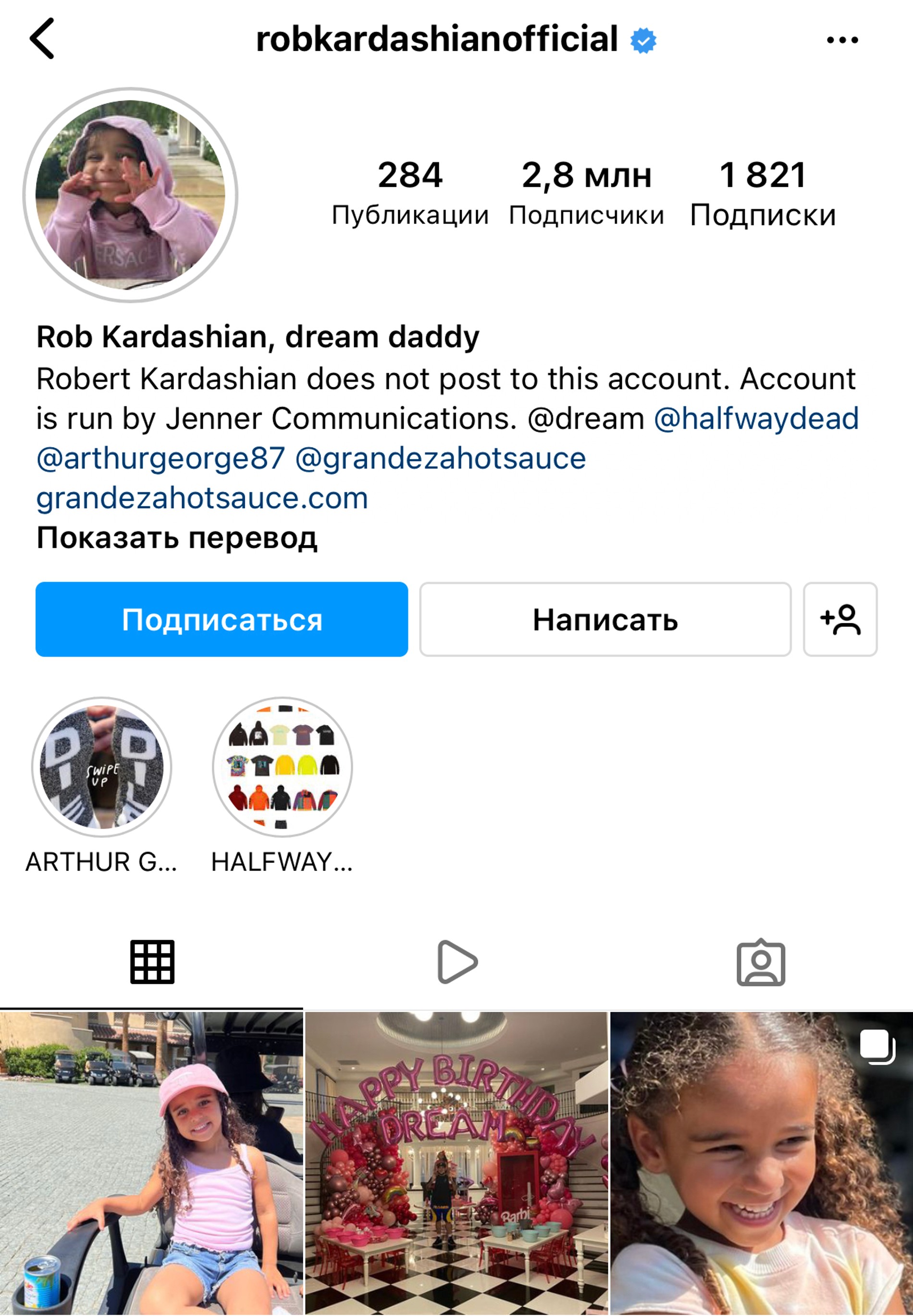Open the Happy Birthday Dream balloon post
This screenshot has height=1316, width=913.
tap(456, 1162)
